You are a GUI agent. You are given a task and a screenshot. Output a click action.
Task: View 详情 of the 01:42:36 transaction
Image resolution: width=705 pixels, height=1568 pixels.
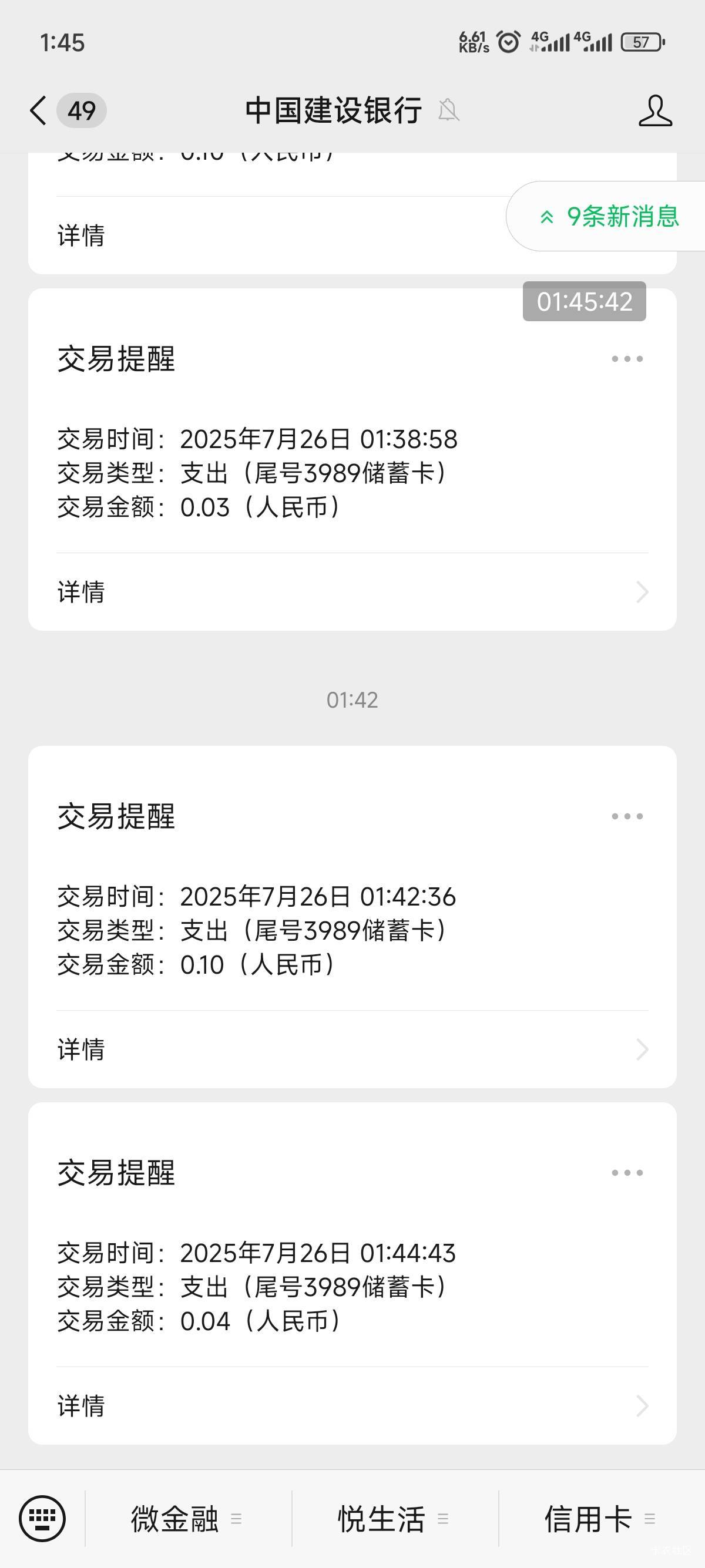[x=352, y=1049]
